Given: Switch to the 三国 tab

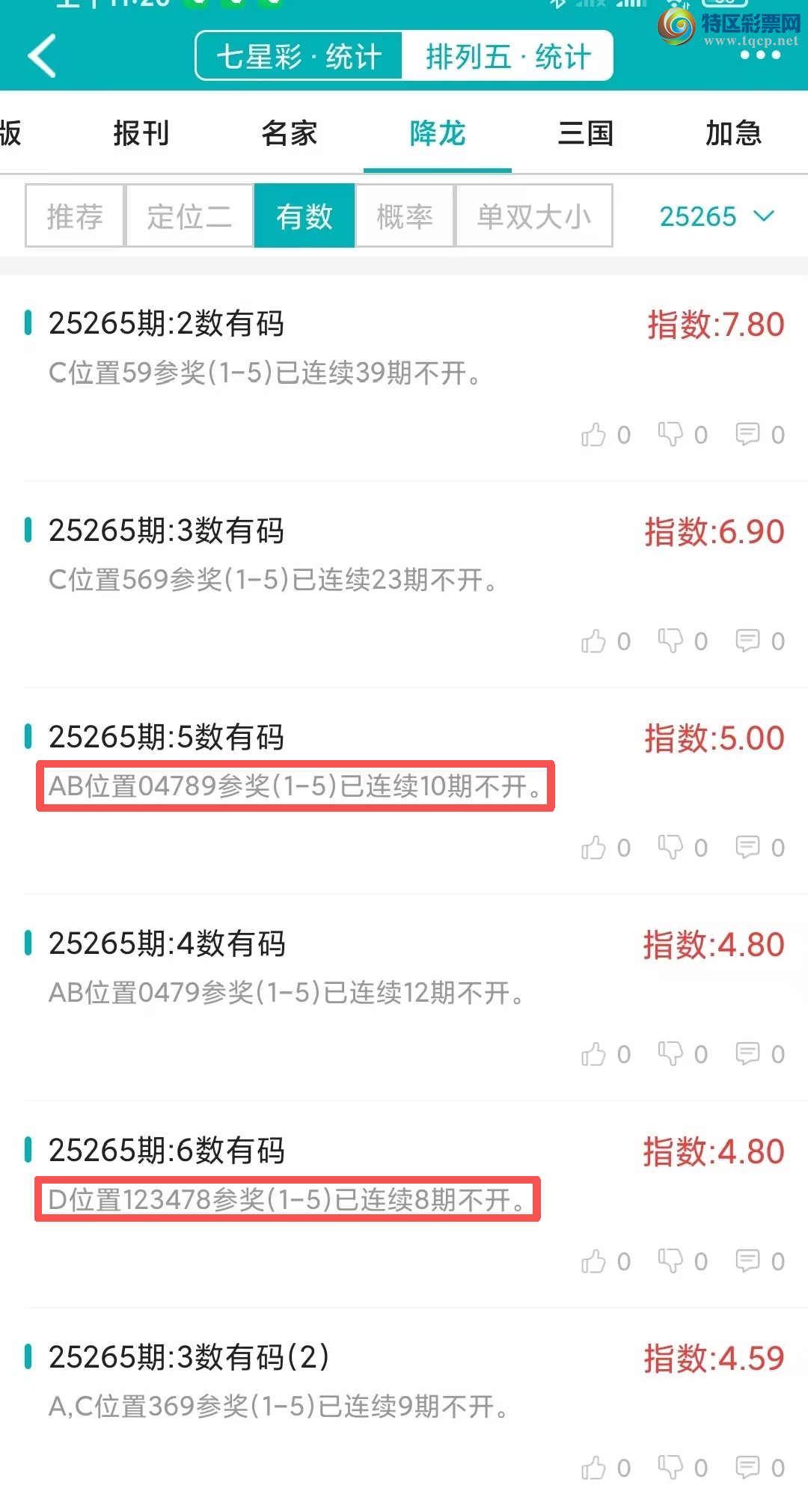Looking at the screenshot, I should coord(586,133).
